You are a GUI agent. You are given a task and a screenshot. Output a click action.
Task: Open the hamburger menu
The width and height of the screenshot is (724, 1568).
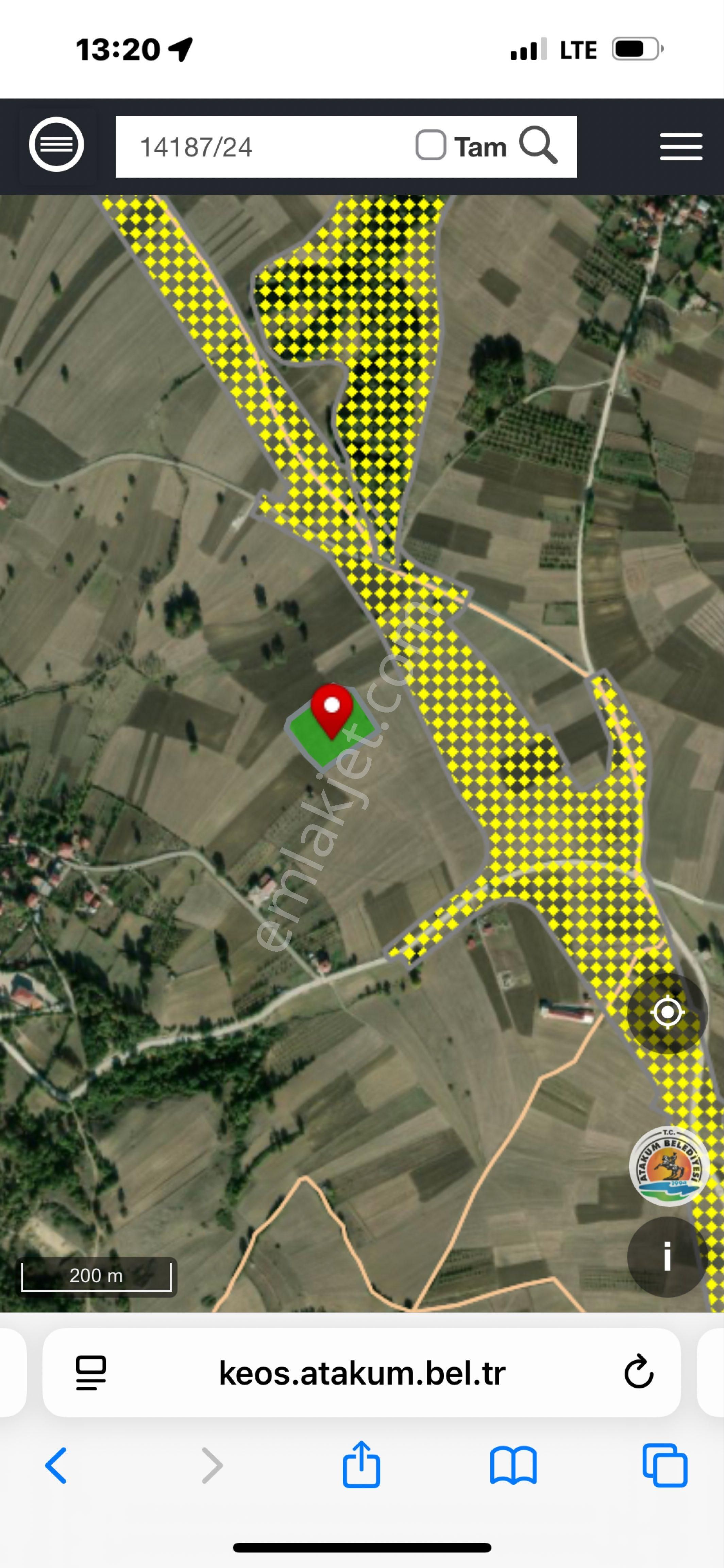click(x=681, y=147)
